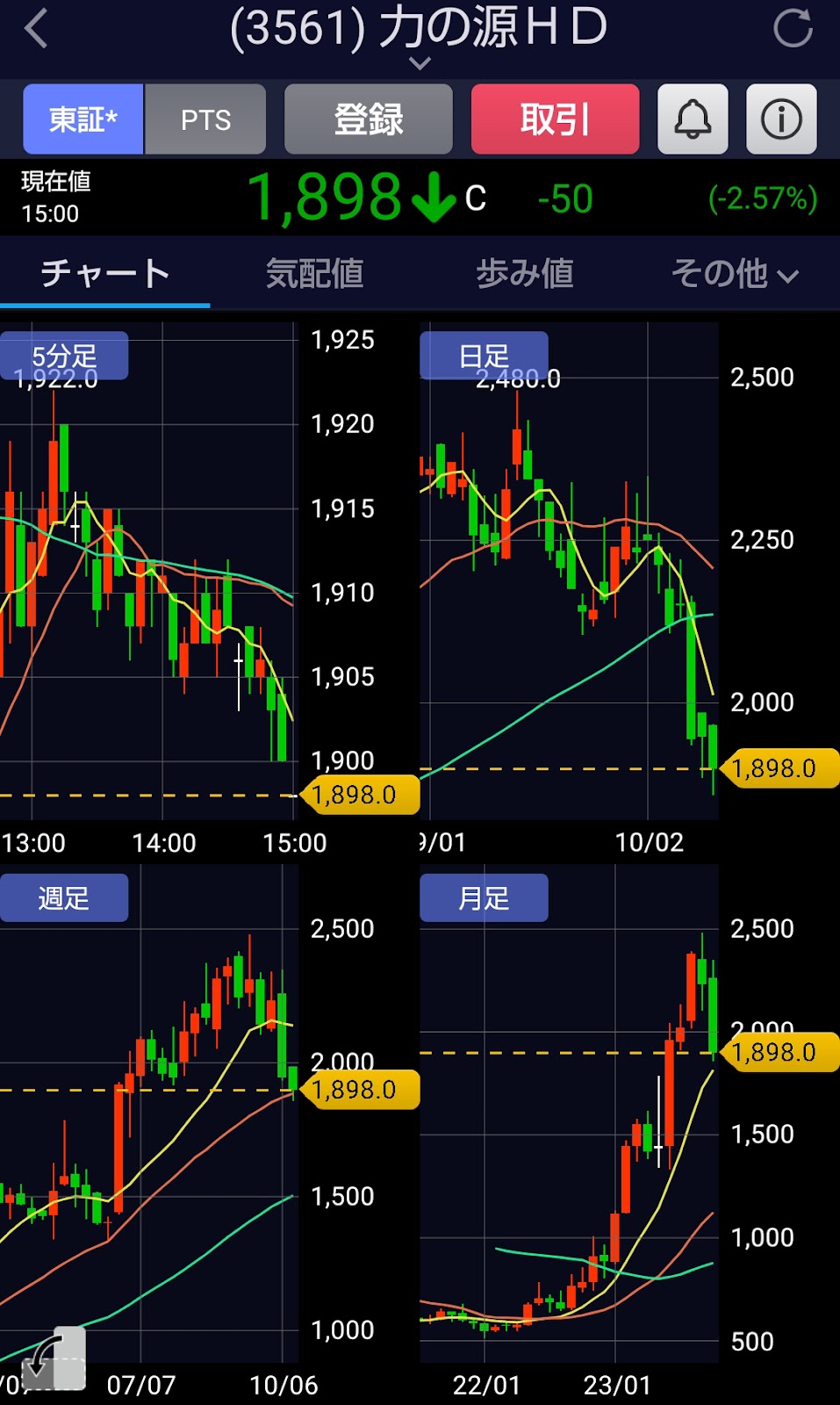This screenshot has height=1405, width=840.
Task: Open the 5分足 chart
Action: pyautogui.click(x=64, y=356)
